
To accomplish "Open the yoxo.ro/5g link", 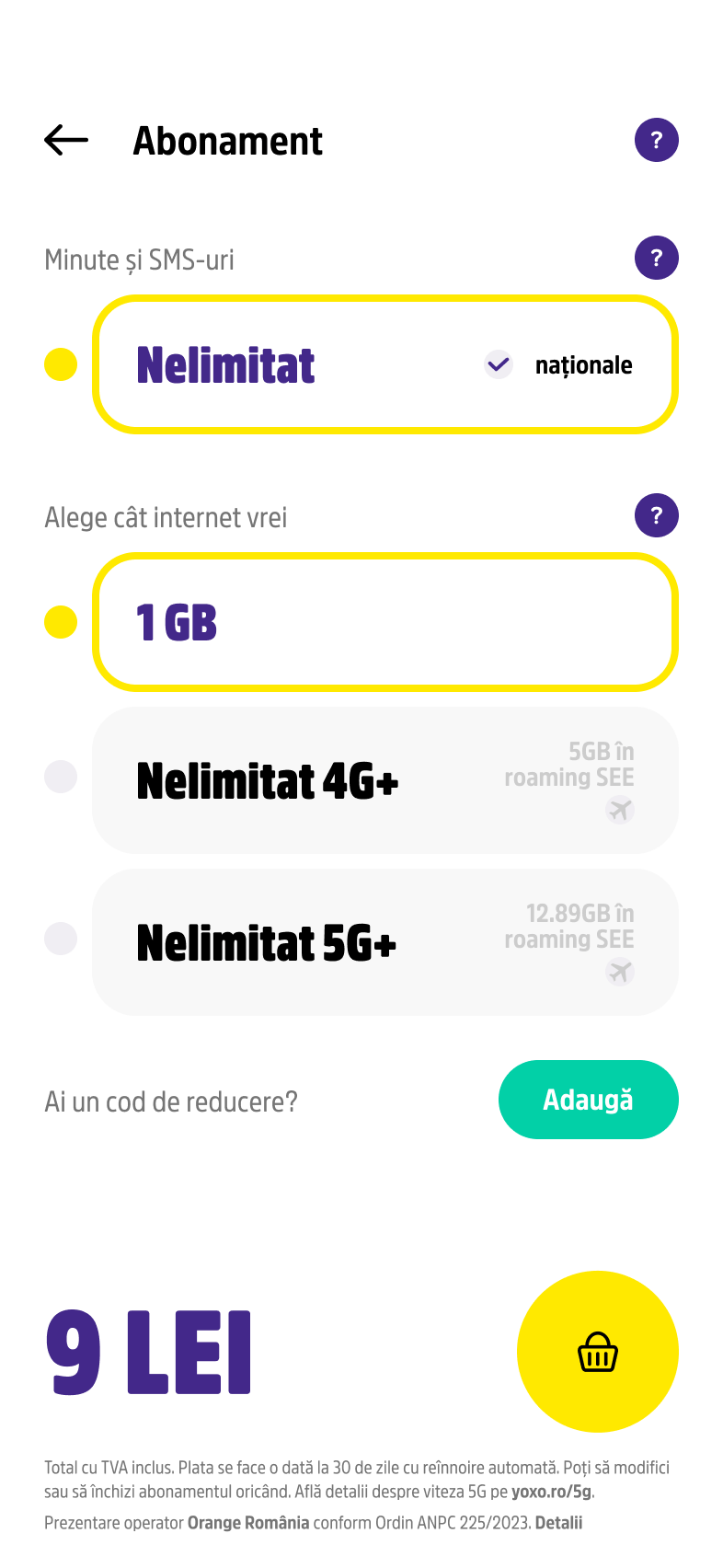I will tap(551, 1492).
